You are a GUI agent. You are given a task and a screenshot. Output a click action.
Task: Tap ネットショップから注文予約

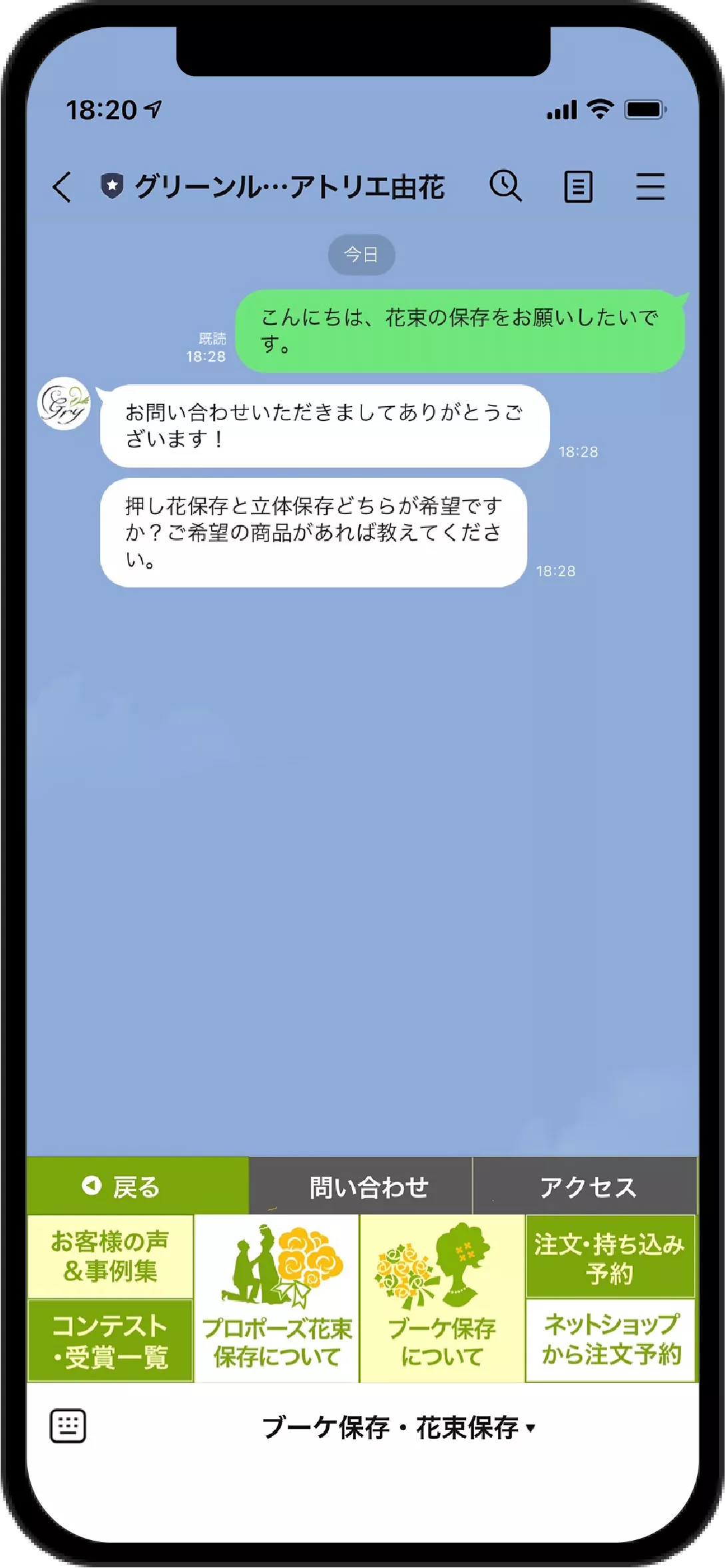click(609, 1340)
